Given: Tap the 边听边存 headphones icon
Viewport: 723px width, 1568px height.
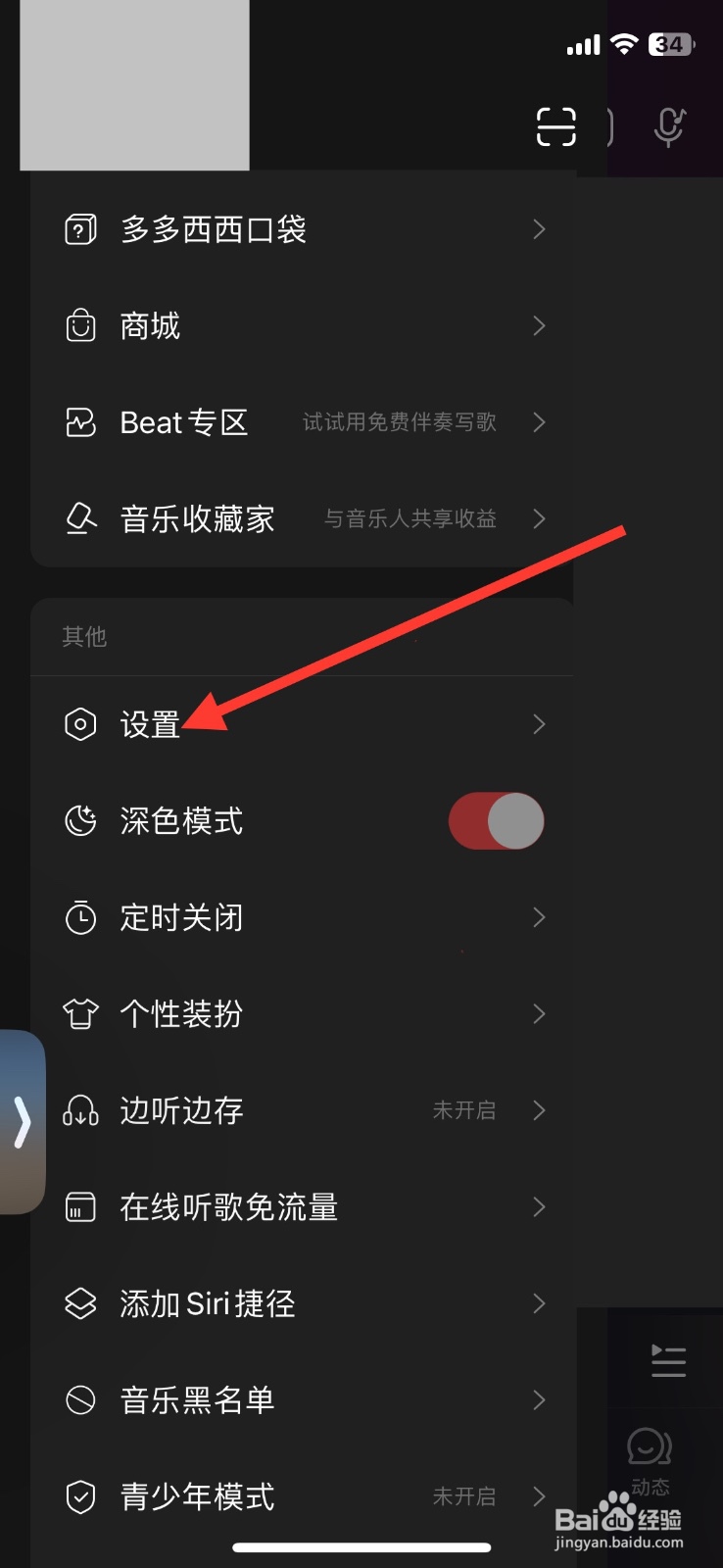Looking at the screenshot, I should (x=81, y=1110).
